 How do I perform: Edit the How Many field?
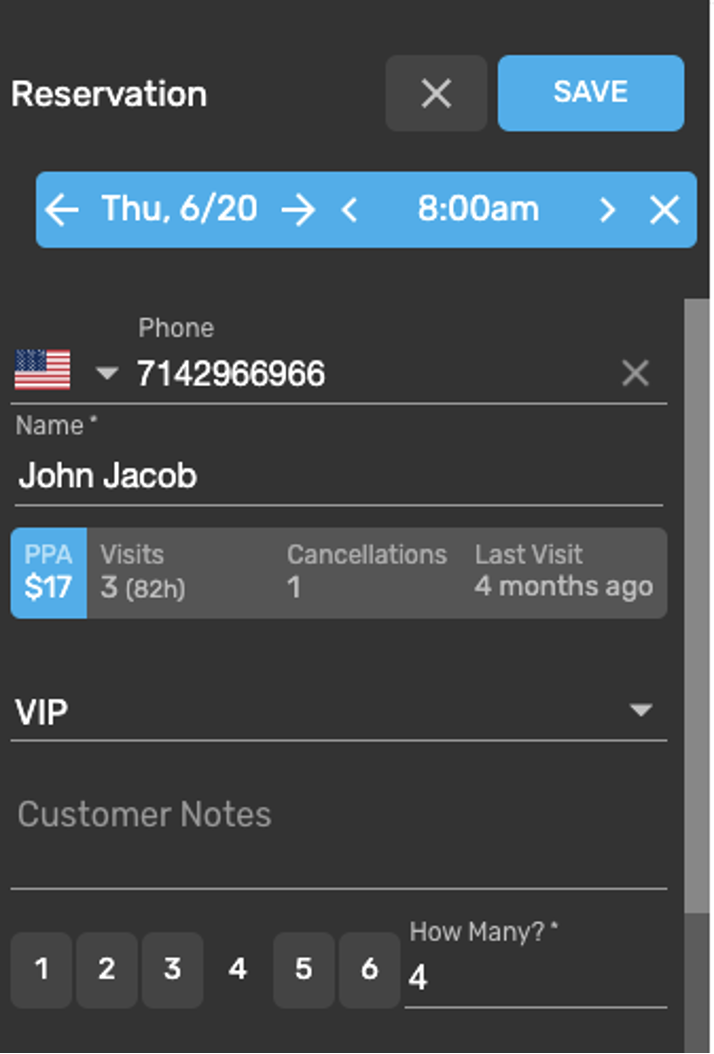(534, 978)
